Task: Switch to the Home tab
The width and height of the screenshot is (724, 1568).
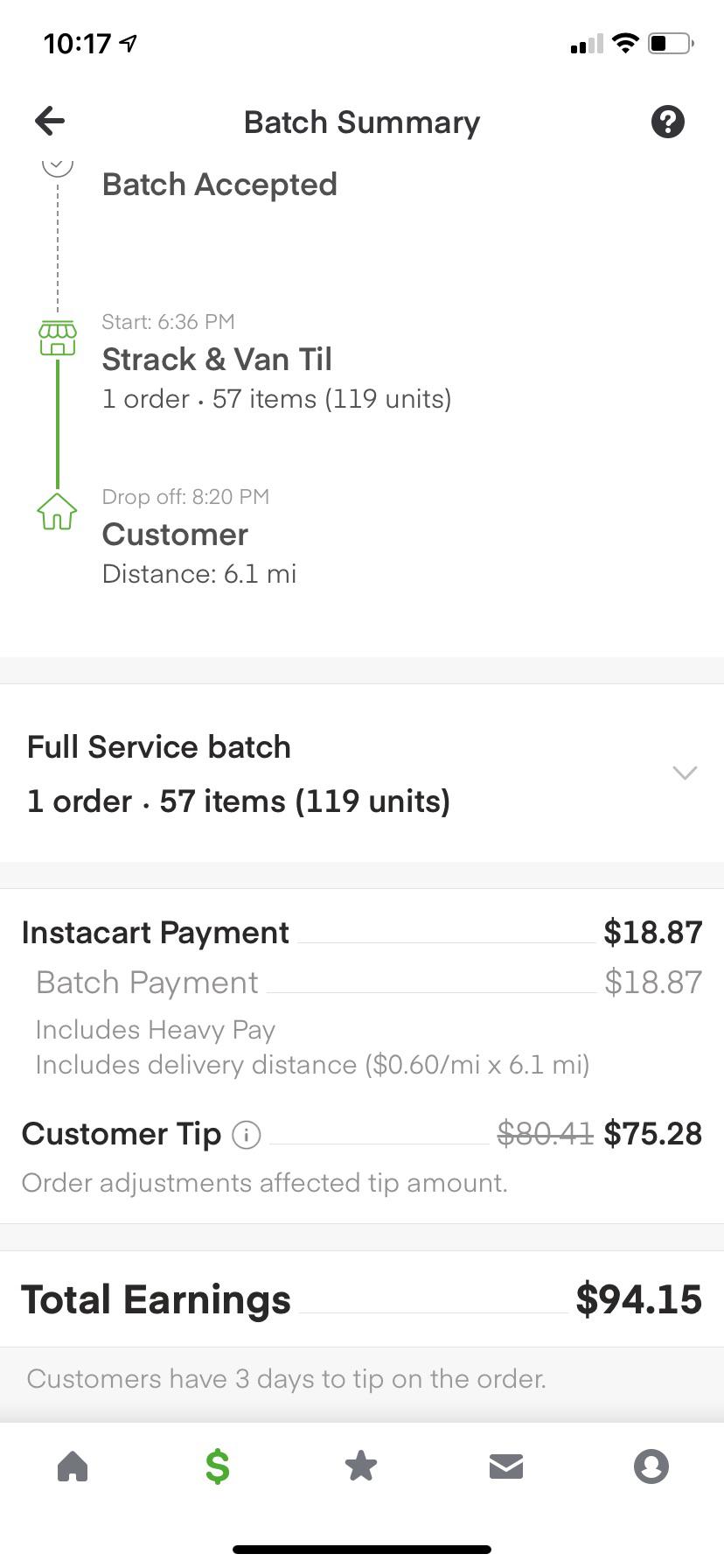Action: point(73,1466)
